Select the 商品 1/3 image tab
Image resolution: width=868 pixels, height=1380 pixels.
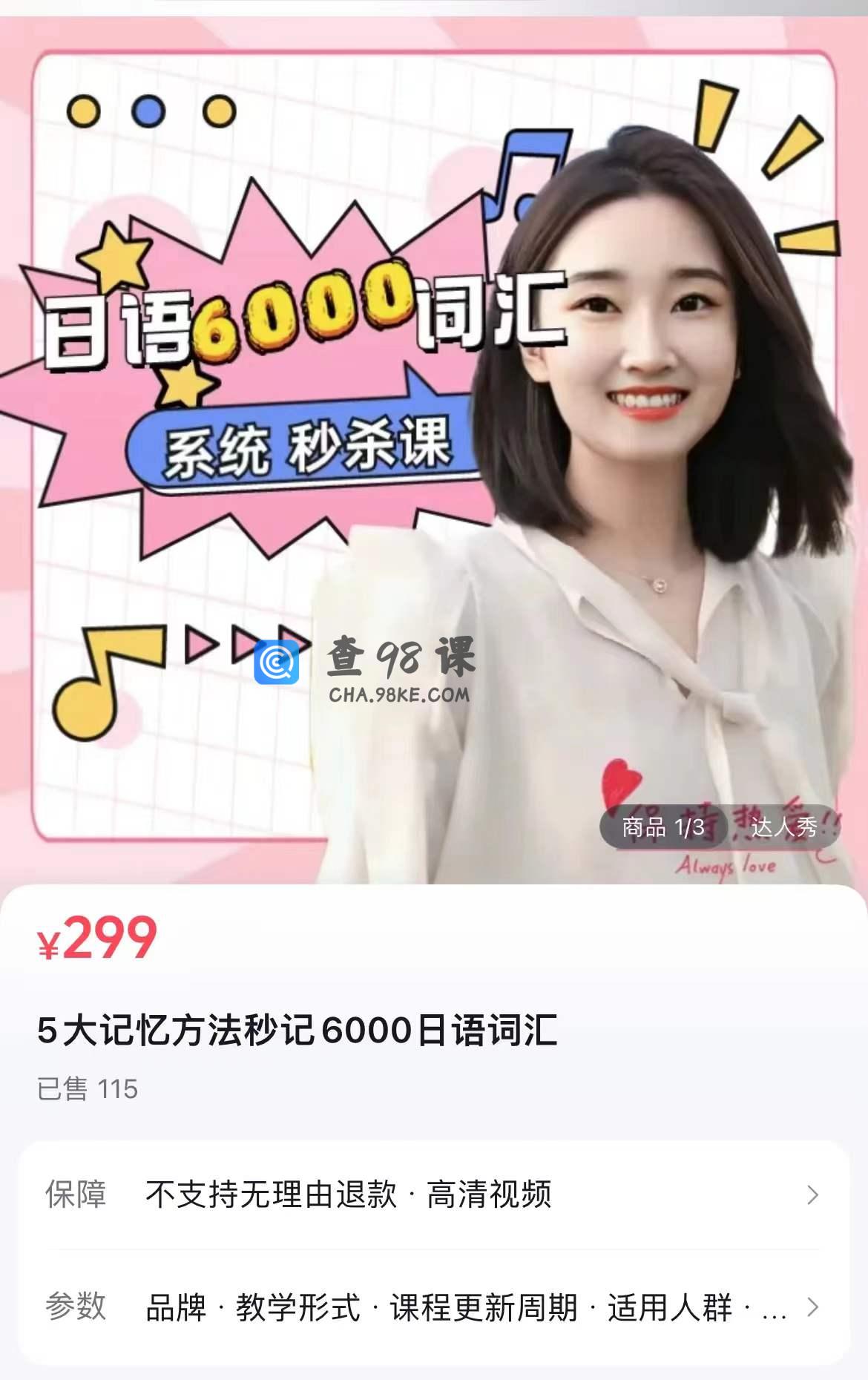pos(662,827)
